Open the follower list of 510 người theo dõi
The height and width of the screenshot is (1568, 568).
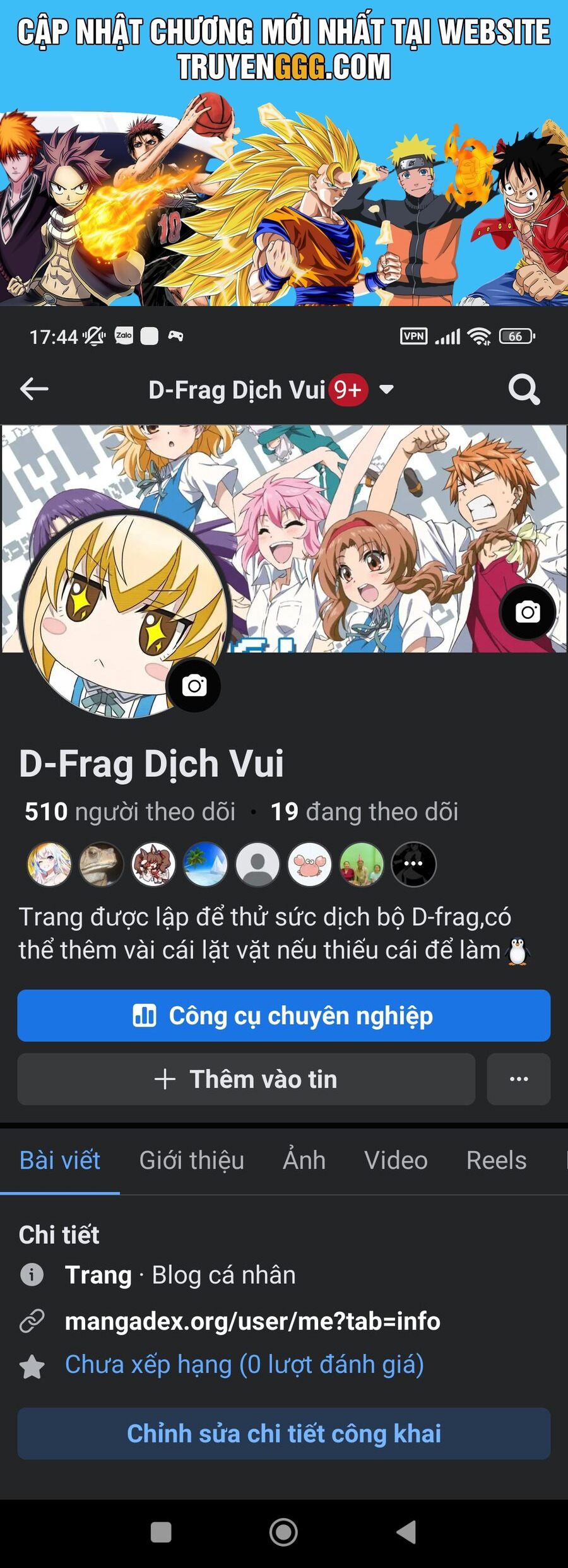point(130,811)
